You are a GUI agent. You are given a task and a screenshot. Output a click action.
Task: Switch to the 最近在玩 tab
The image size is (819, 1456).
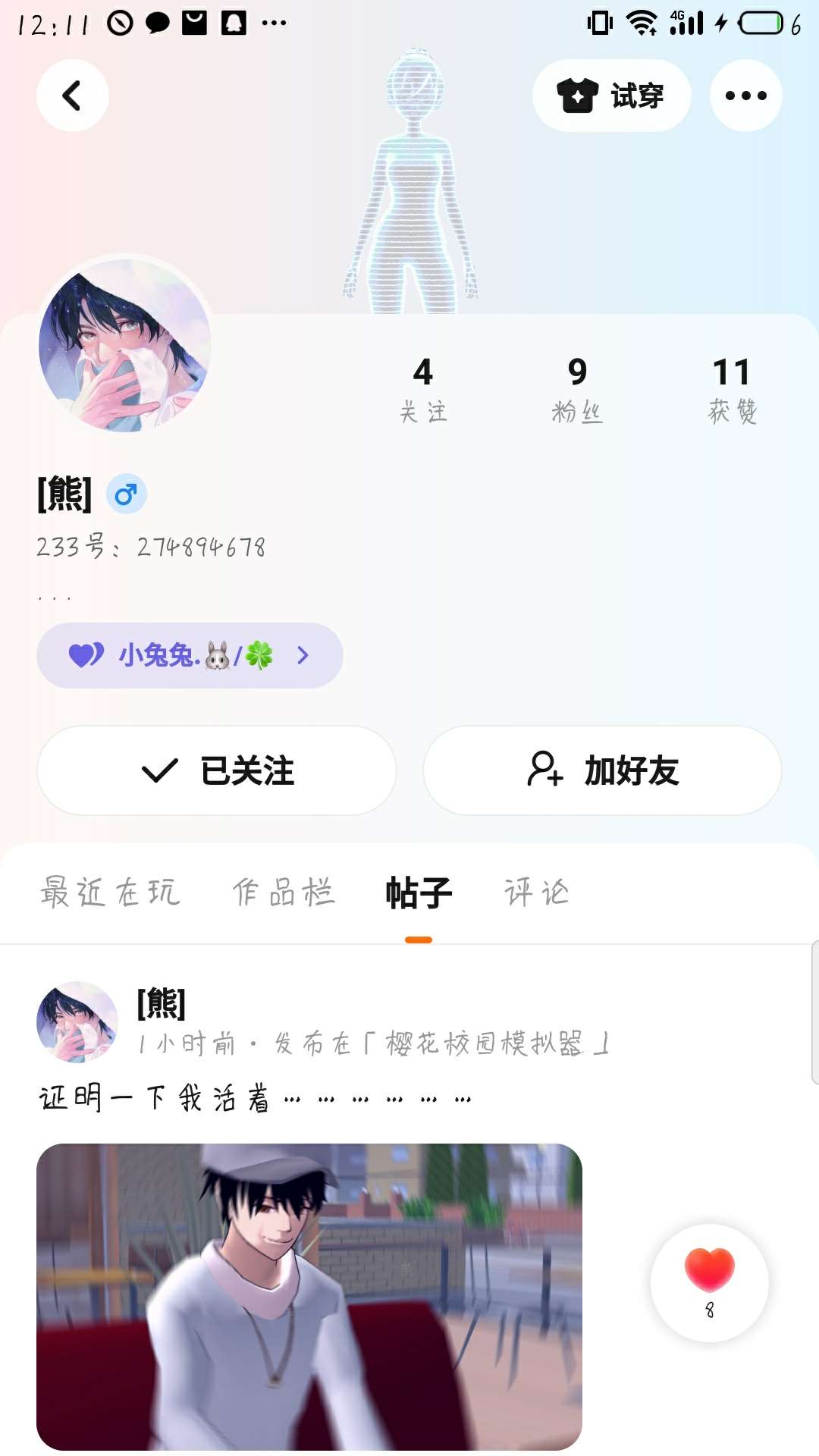[111, 893]
